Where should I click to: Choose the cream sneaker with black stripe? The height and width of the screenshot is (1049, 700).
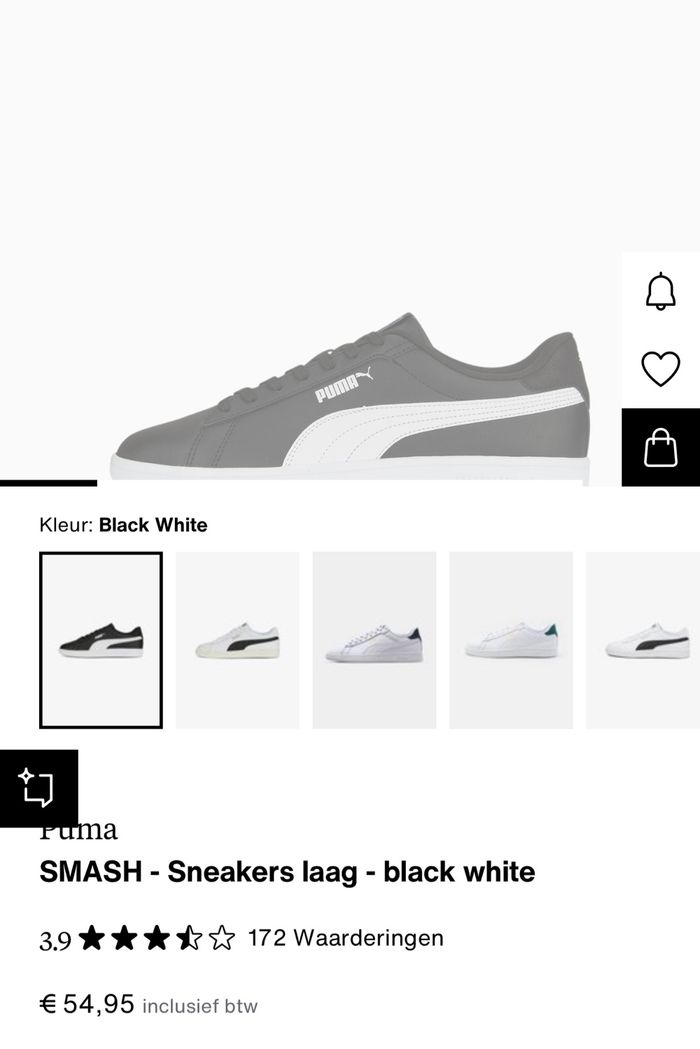point(237,640)
